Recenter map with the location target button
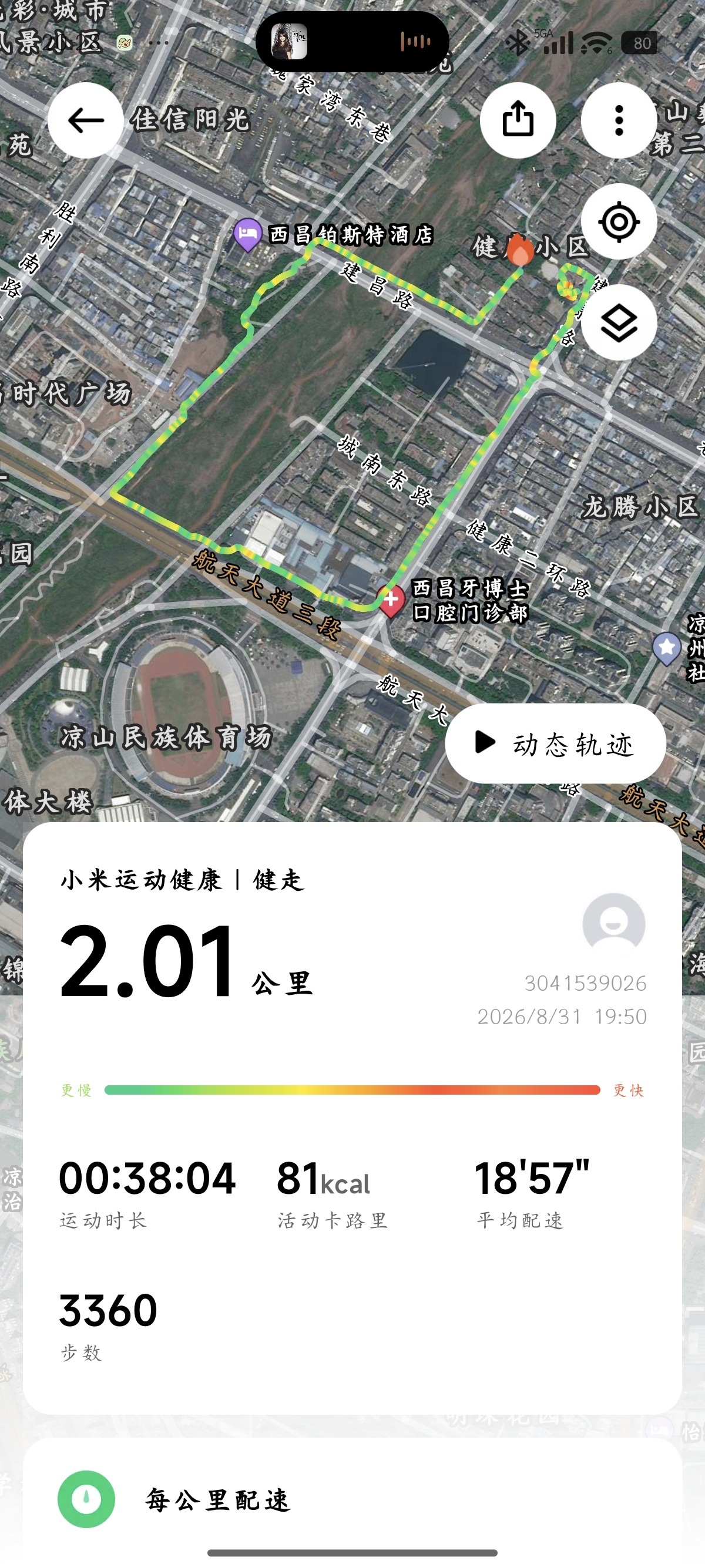This screenshot has width=705, height=1568. (x=619, y=221)
